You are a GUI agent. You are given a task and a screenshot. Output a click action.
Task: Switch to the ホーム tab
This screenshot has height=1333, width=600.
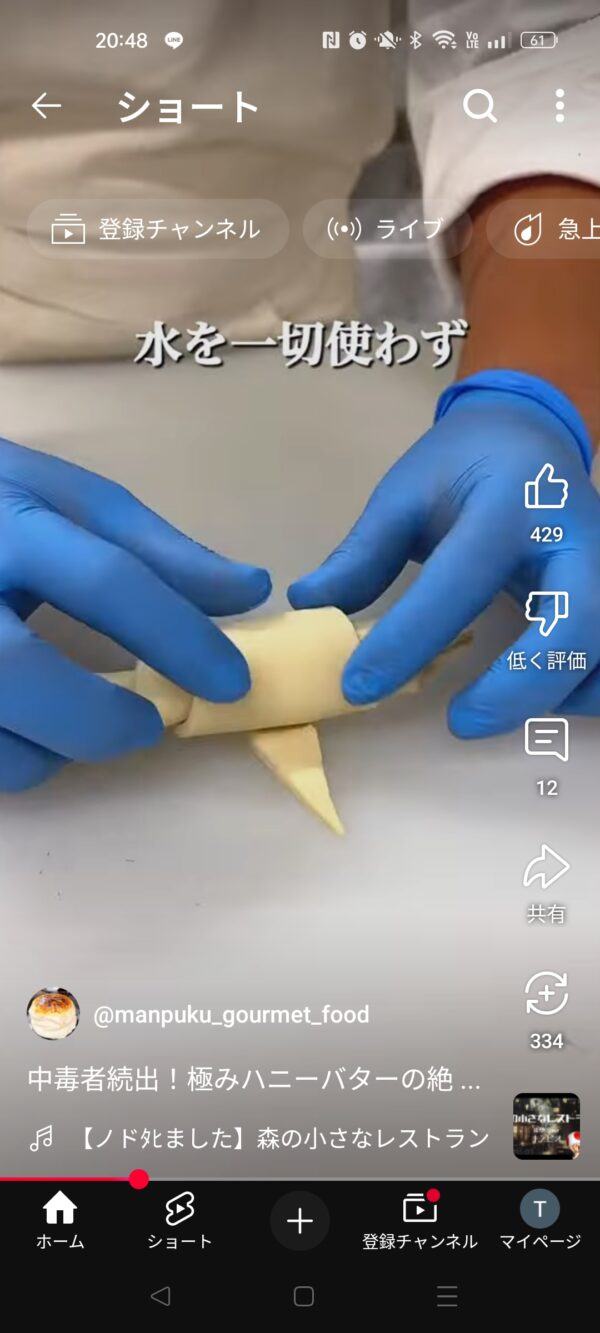60,1221
